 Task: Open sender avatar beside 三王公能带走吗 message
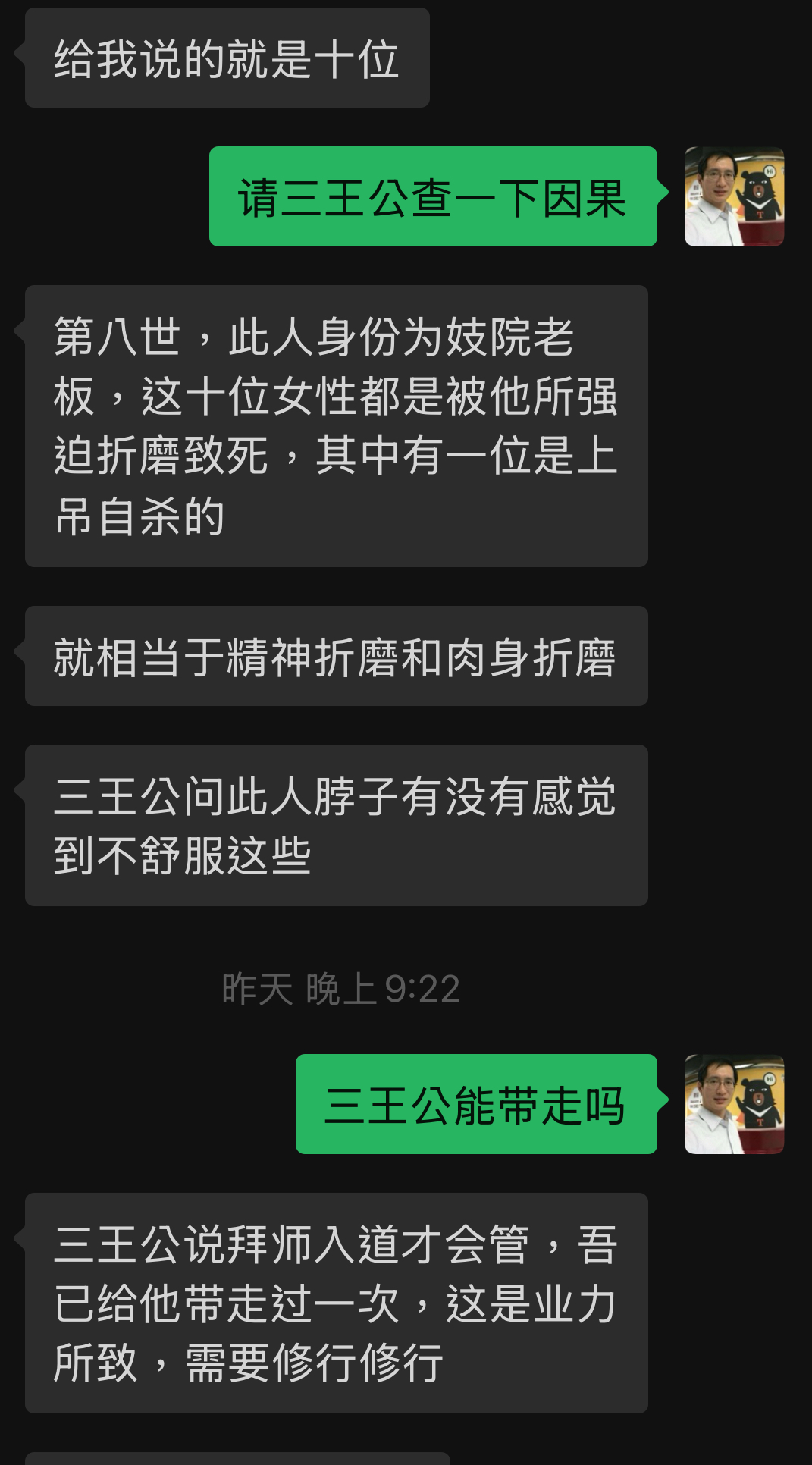tap(734, 1104)
